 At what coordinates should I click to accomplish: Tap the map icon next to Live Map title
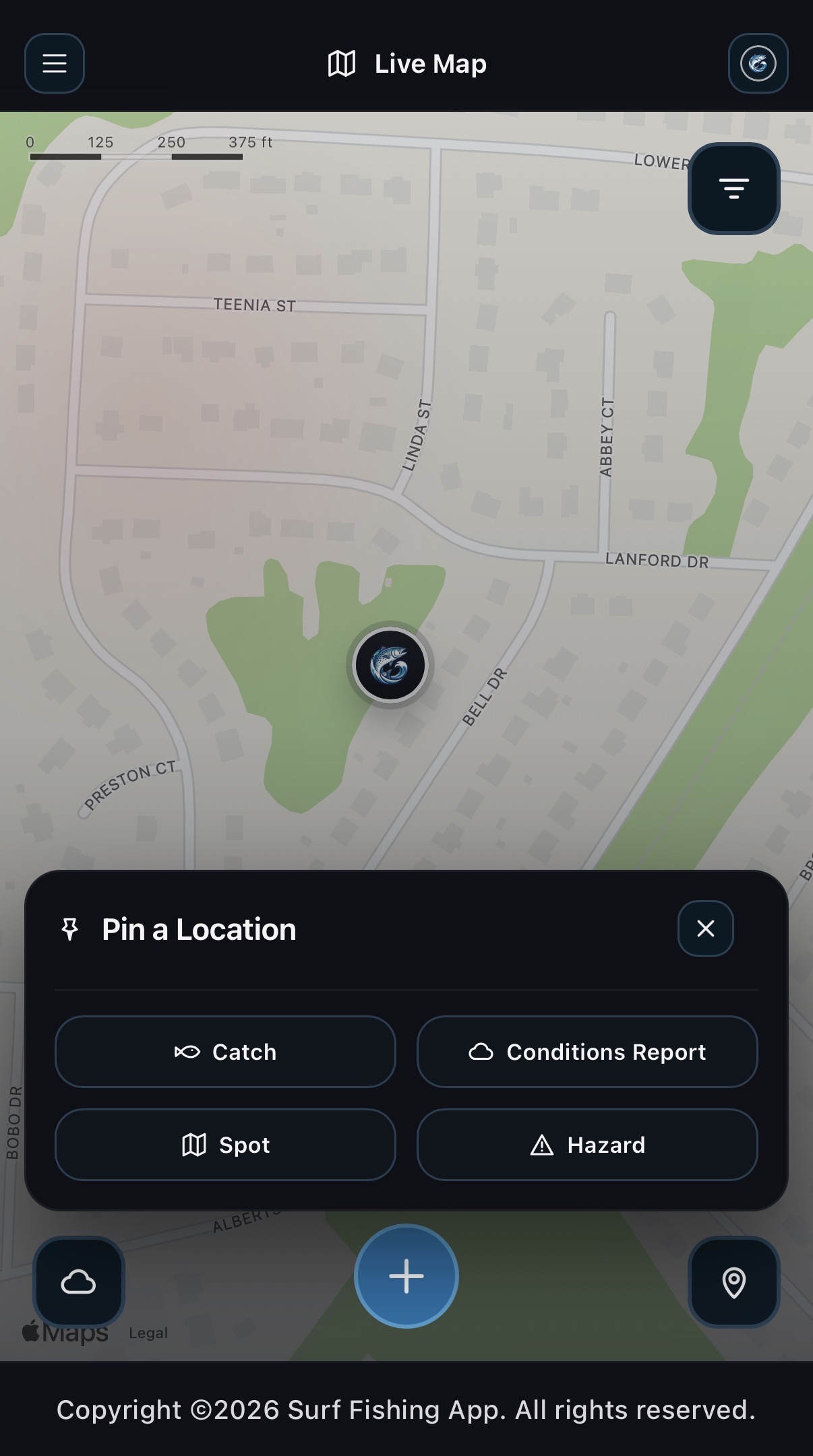click(x=340, y=63)
